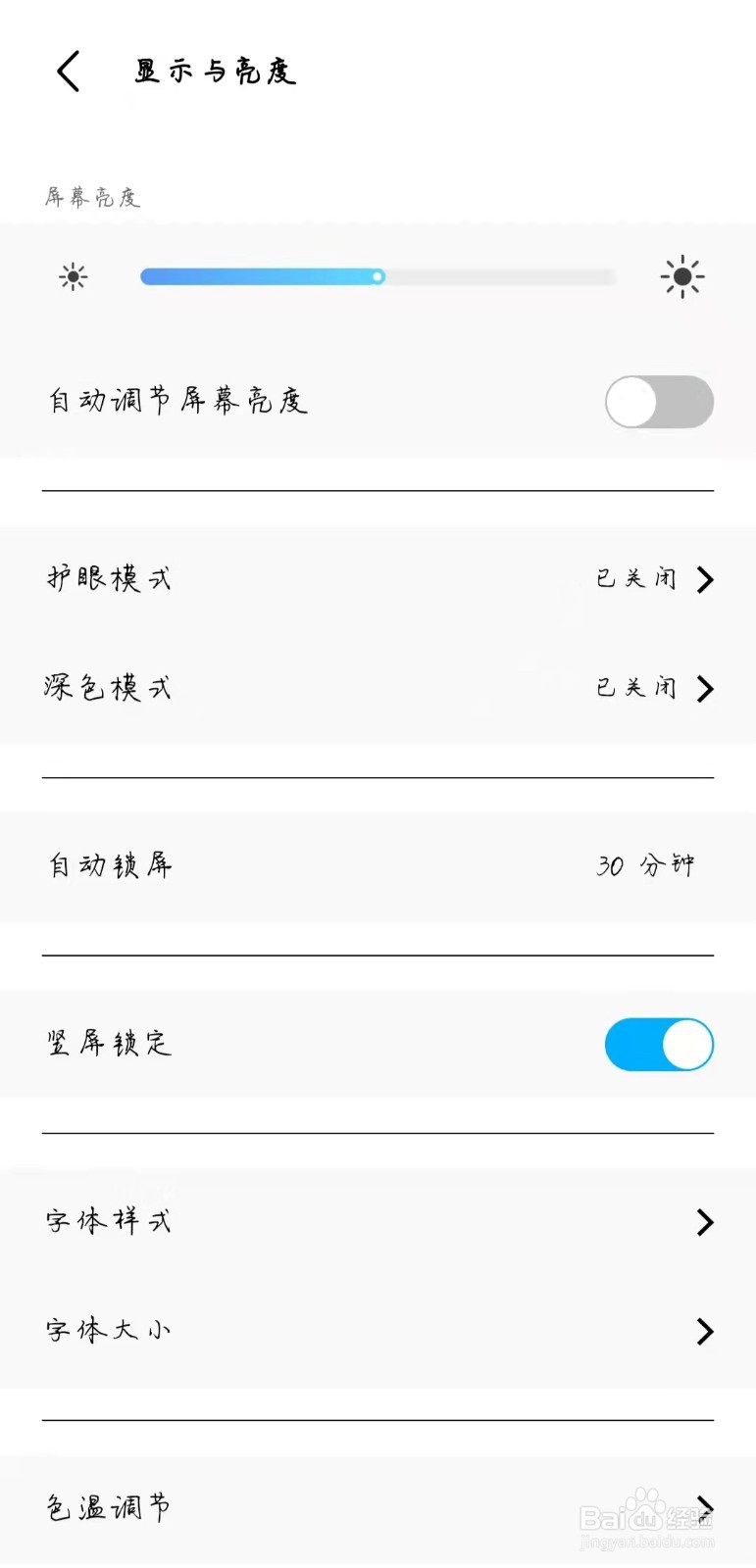Open 深色模式 (dark mode) settings
The width and height of the screenshot is (756, 1568).
378,688
